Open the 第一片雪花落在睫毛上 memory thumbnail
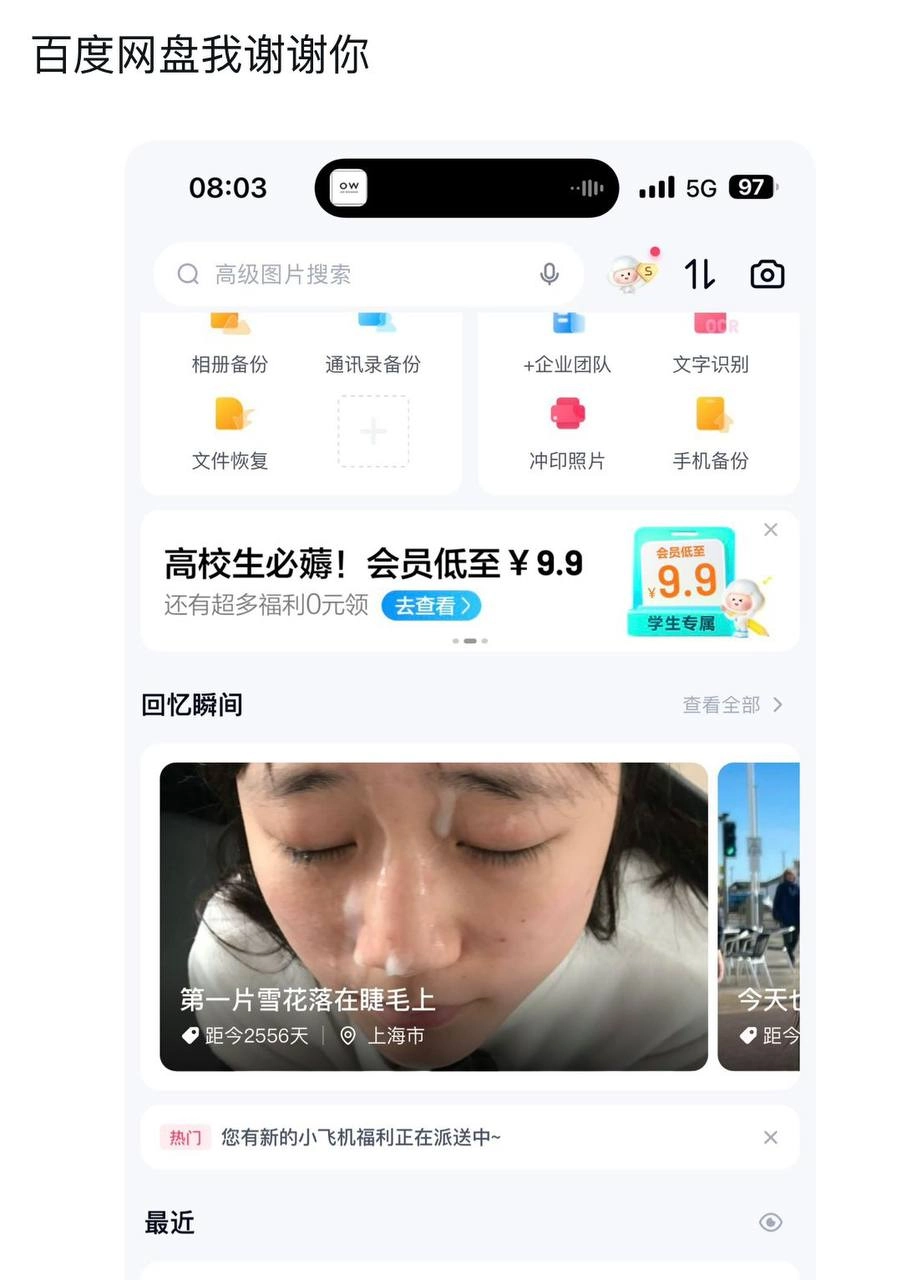The image size is (922, 1280). click(x=434, y=915)
